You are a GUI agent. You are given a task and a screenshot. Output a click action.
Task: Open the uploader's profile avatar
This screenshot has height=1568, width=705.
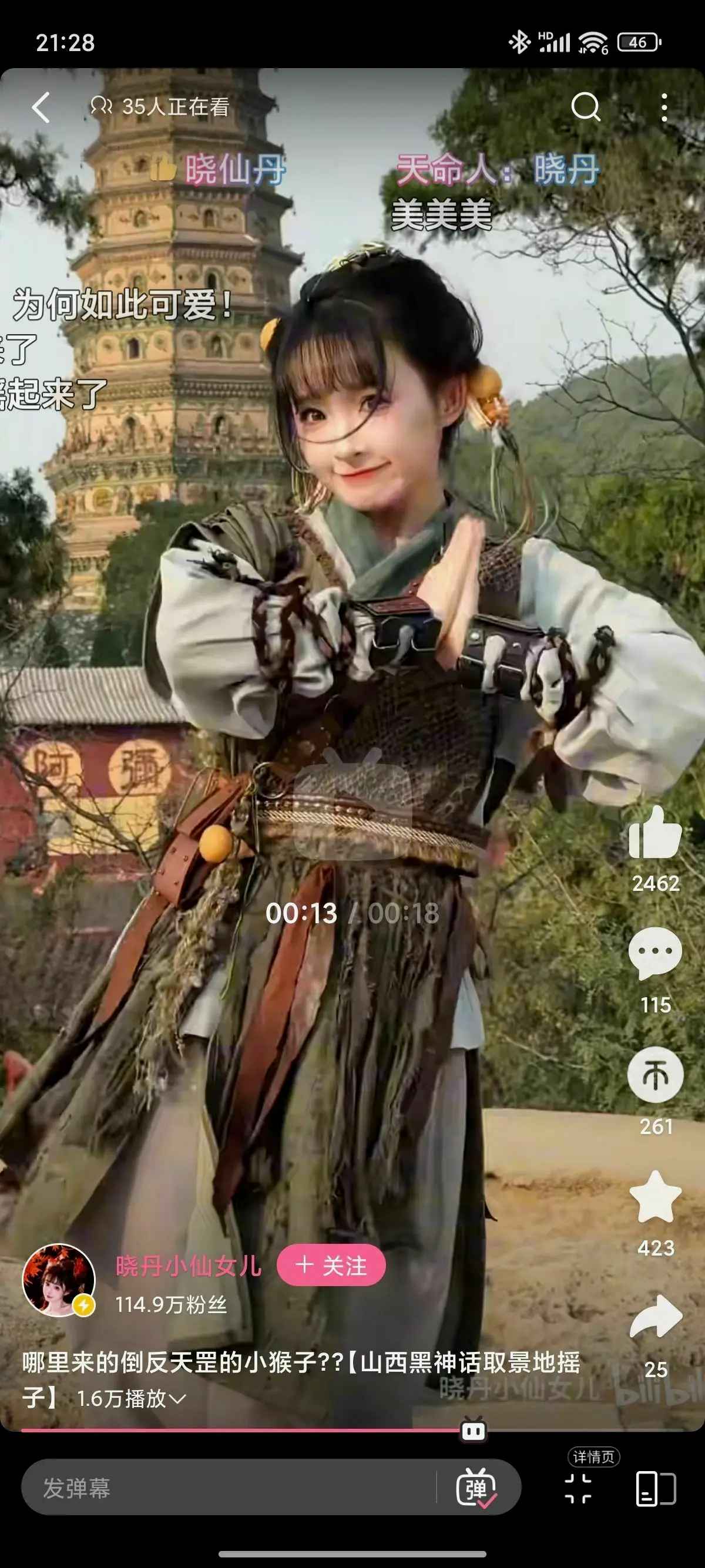58,1280
